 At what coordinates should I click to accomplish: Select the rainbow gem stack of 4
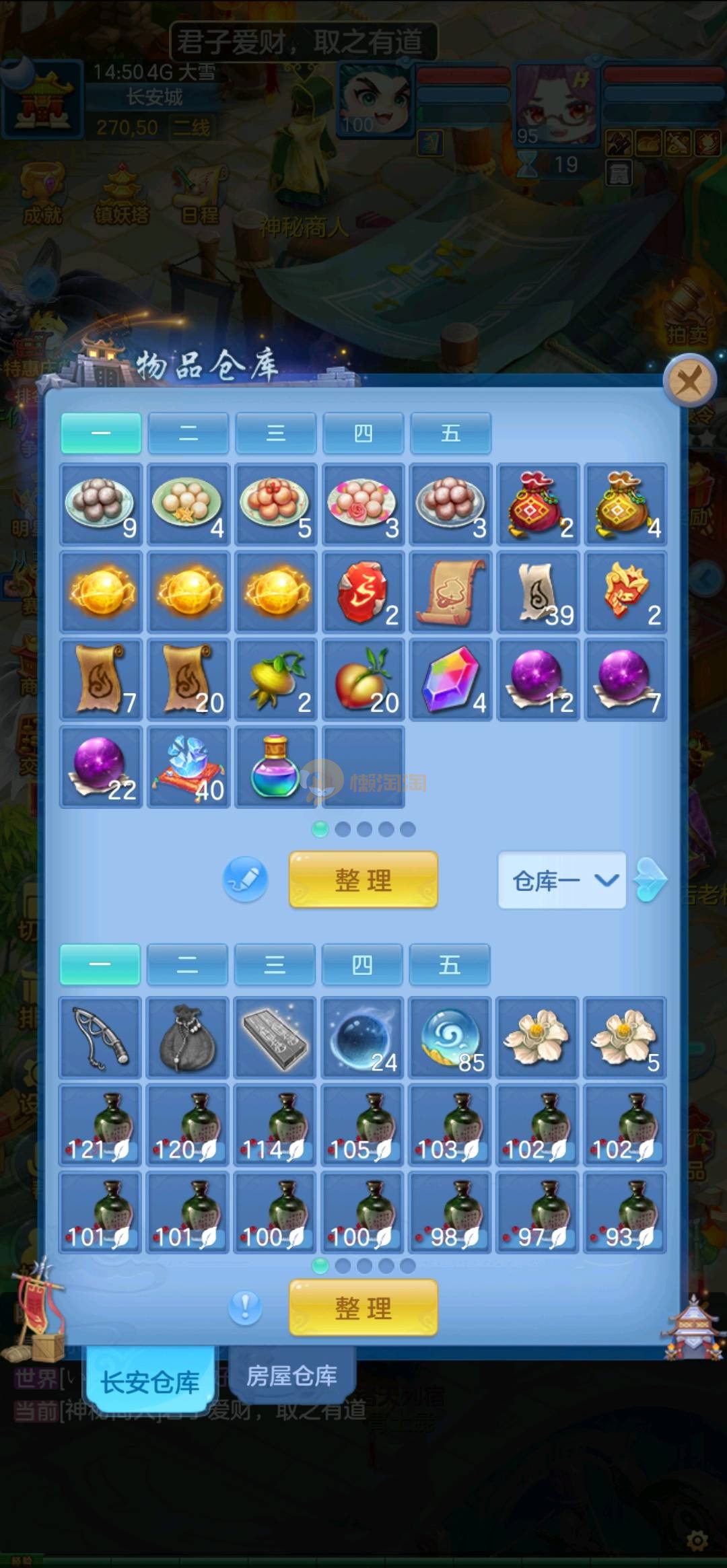451,680
